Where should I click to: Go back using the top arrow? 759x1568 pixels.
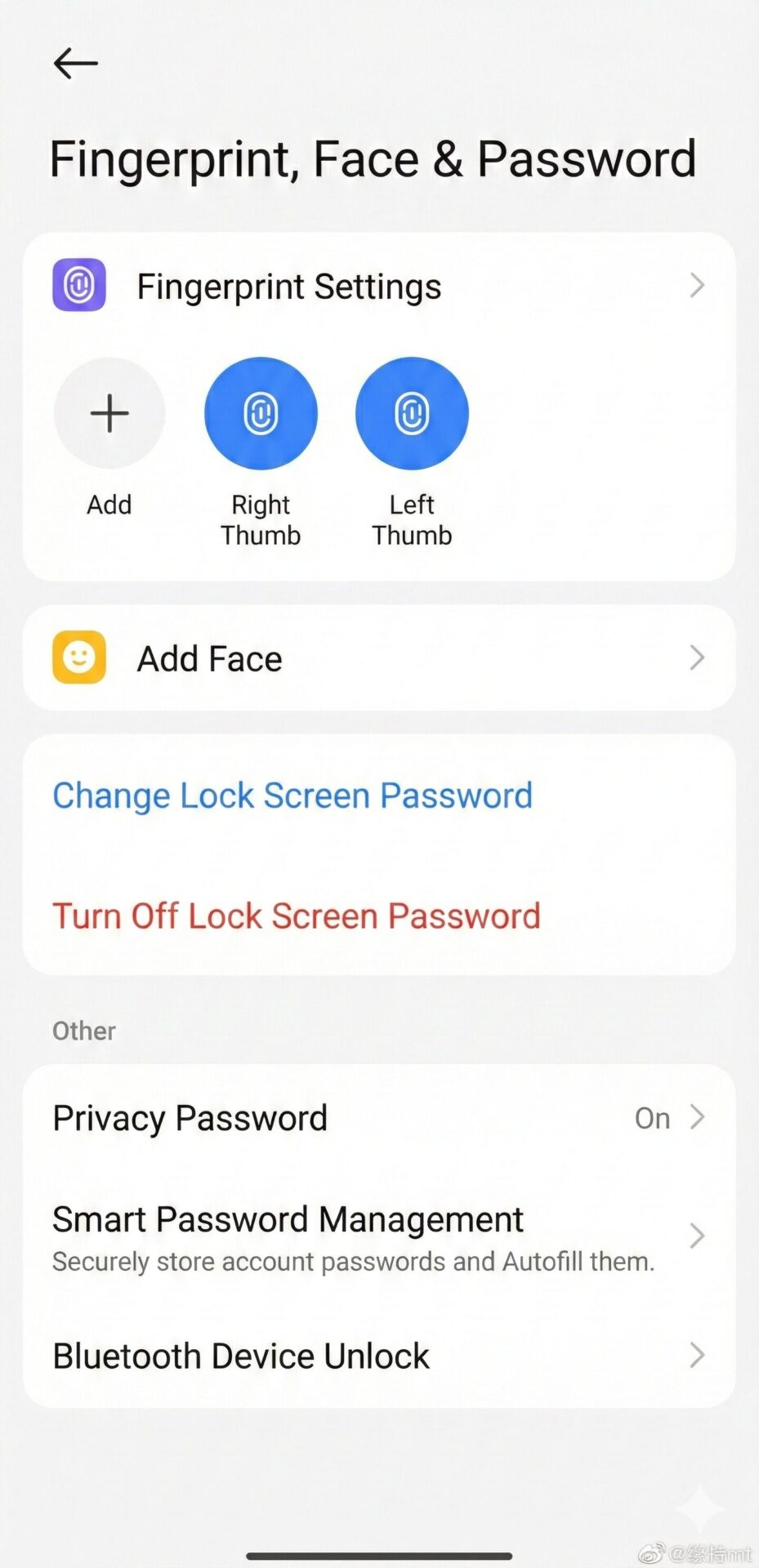point(76,63)
